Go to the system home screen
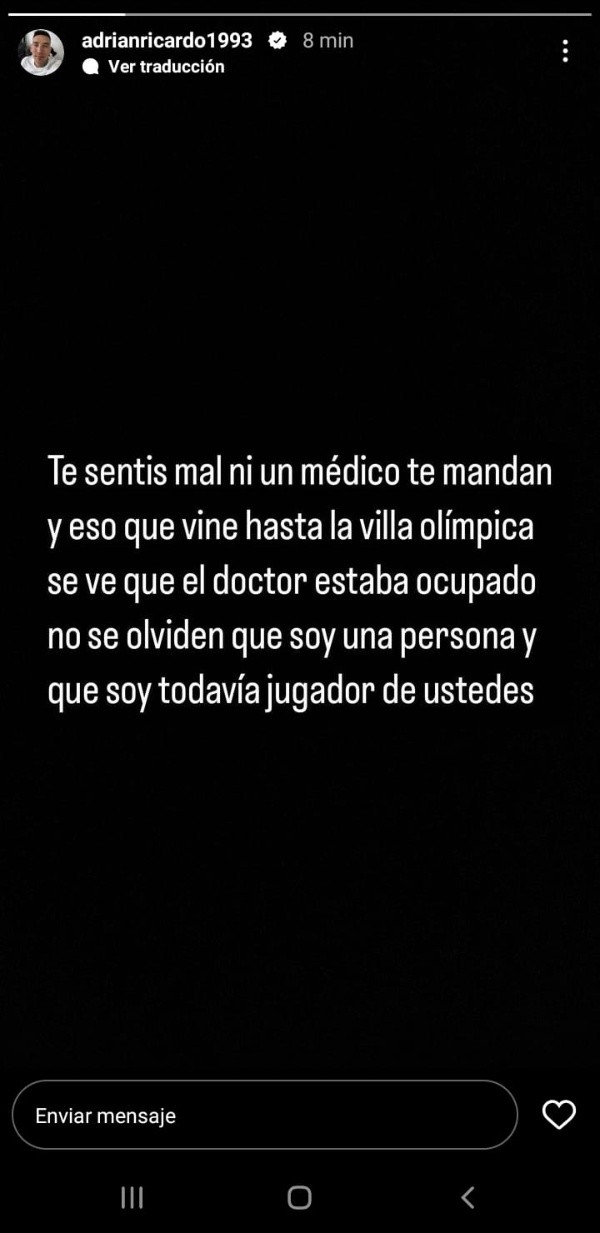This screenshot has height=1233, width=600. click(x=299, y=1197)
